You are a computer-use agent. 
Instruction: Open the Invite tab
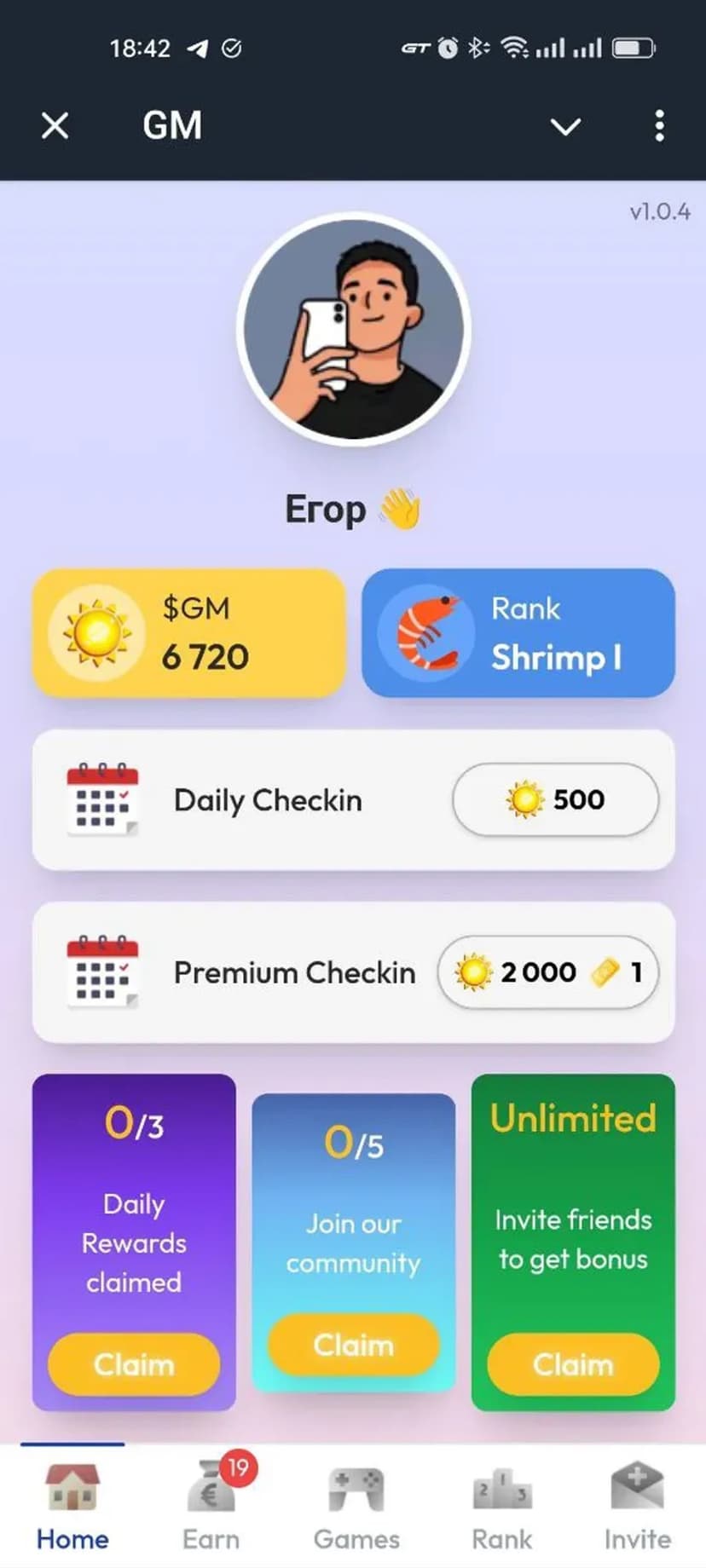(x=637, y=1507)
